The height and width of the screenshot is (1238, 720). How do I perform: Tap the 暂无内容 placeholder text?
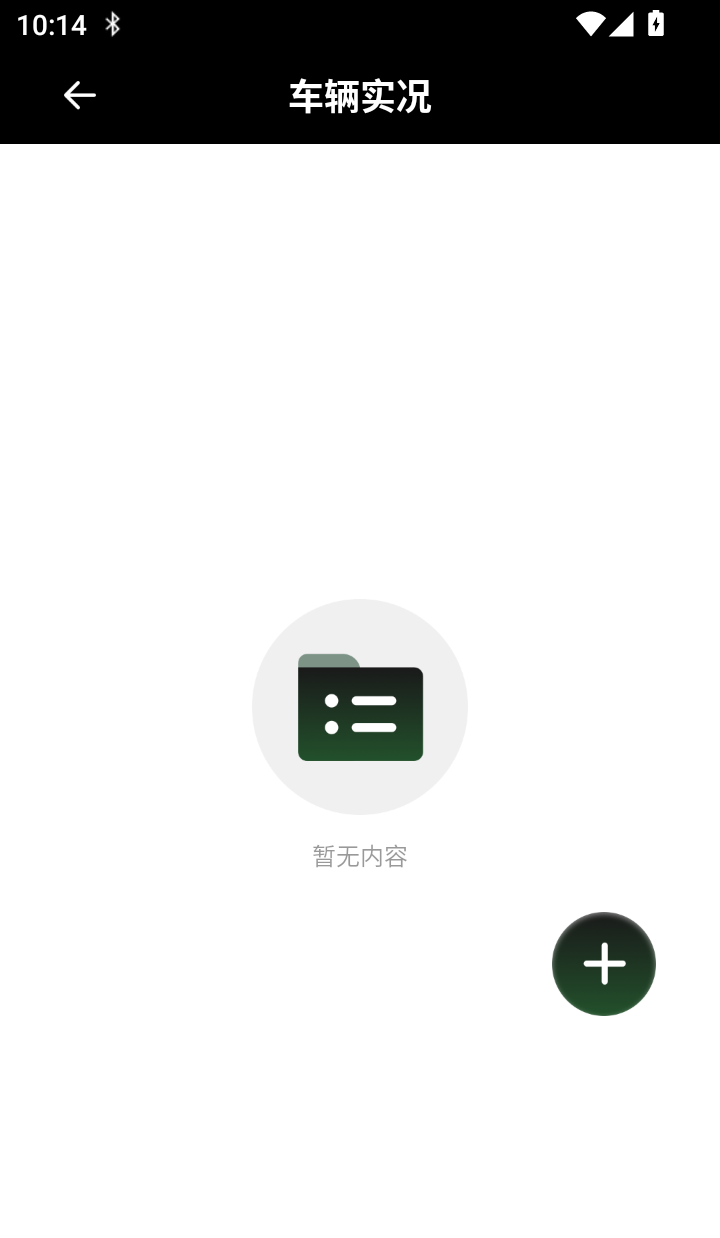(360, 855)
